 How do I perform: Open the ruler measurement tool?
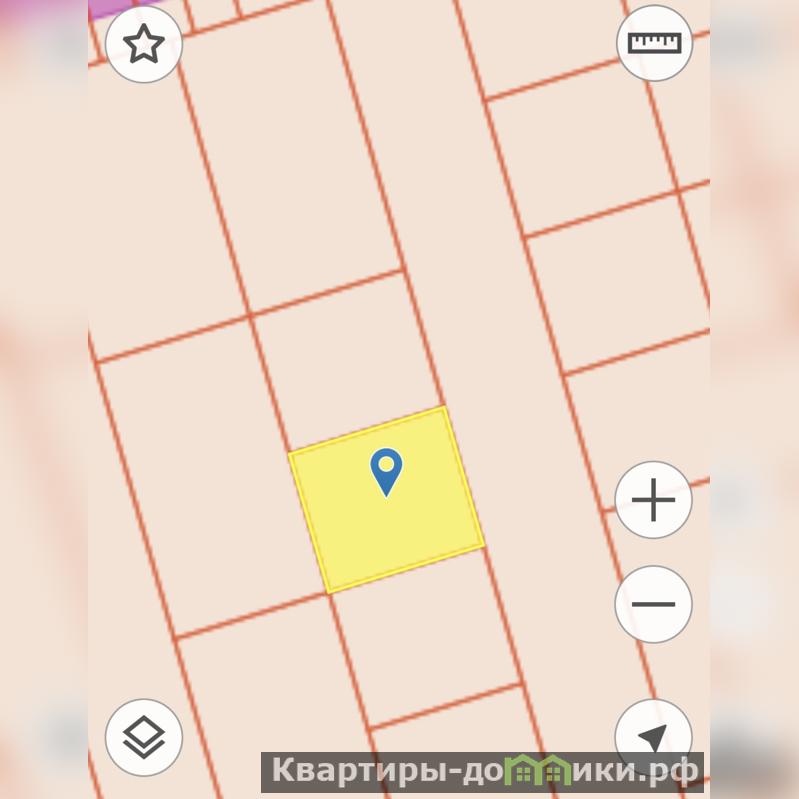pyautogui.click(x=654, y=43)
